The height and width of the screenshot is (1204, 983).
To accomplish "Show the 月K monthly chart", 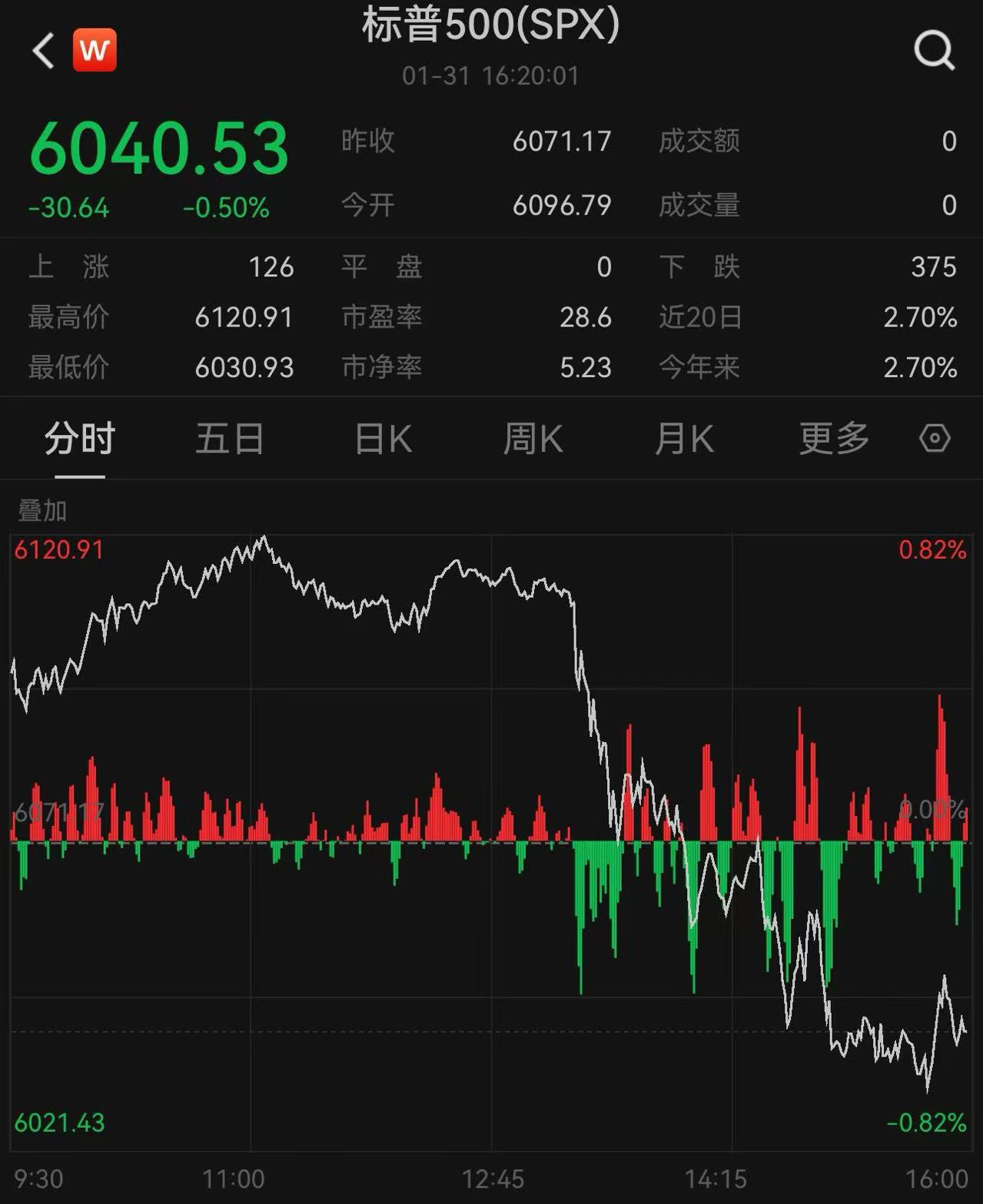I will pos(684,439).
